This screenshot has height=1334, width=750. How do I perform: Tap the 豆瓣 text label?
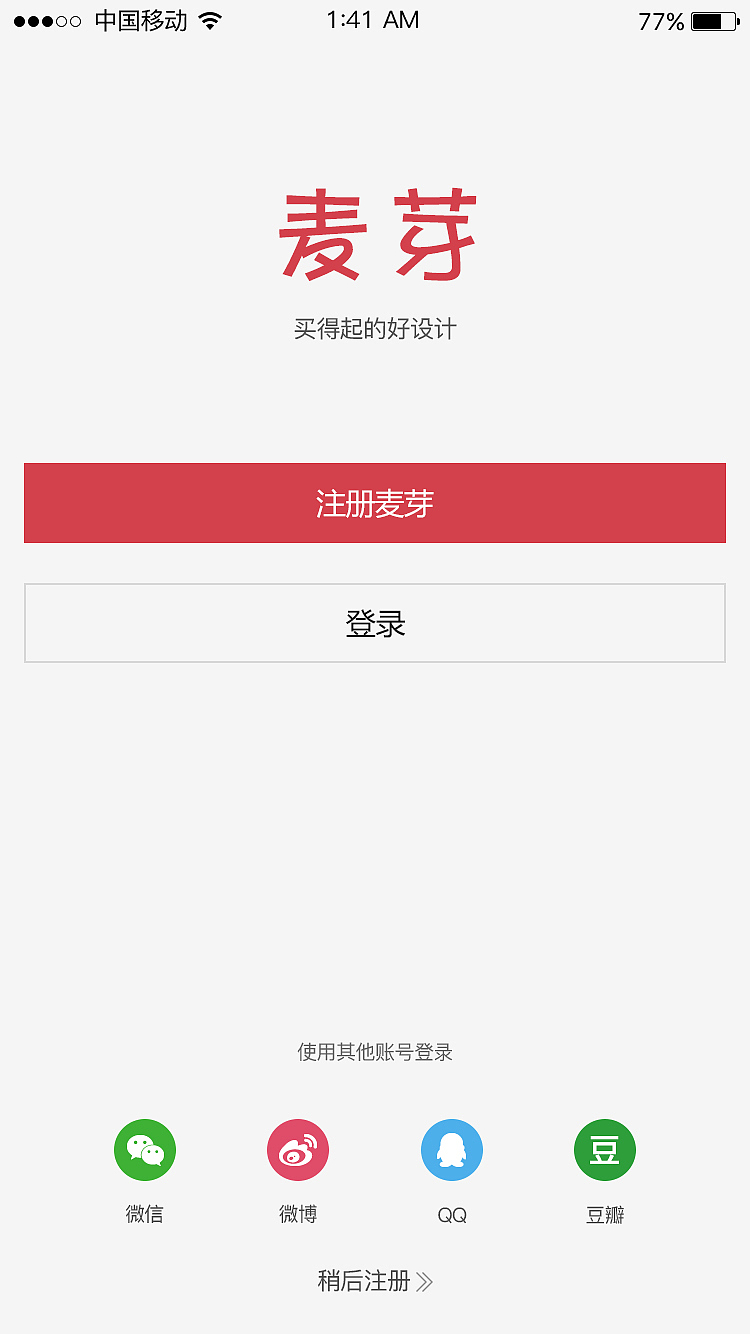coord(604,1215)
